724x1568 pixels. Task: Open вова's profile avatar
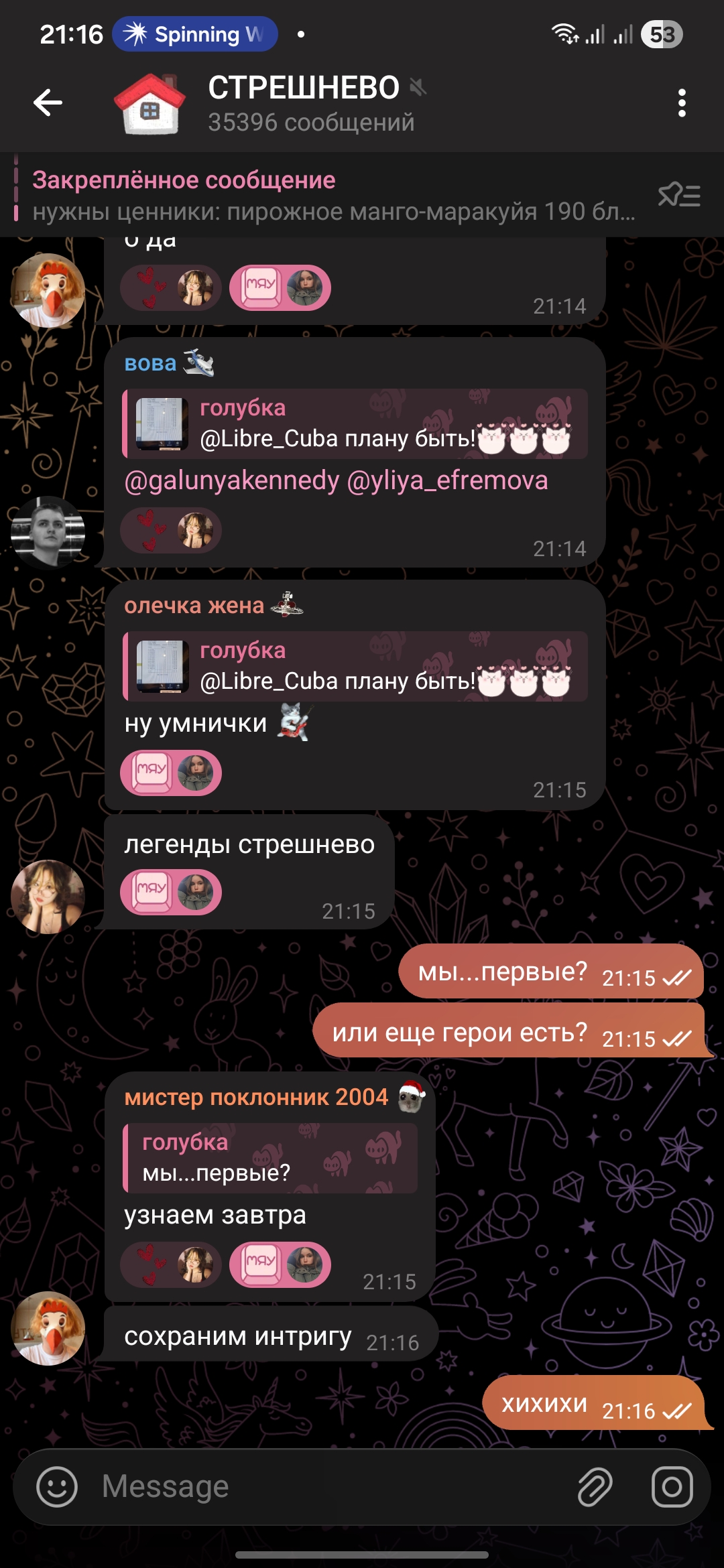click(48, 533)
